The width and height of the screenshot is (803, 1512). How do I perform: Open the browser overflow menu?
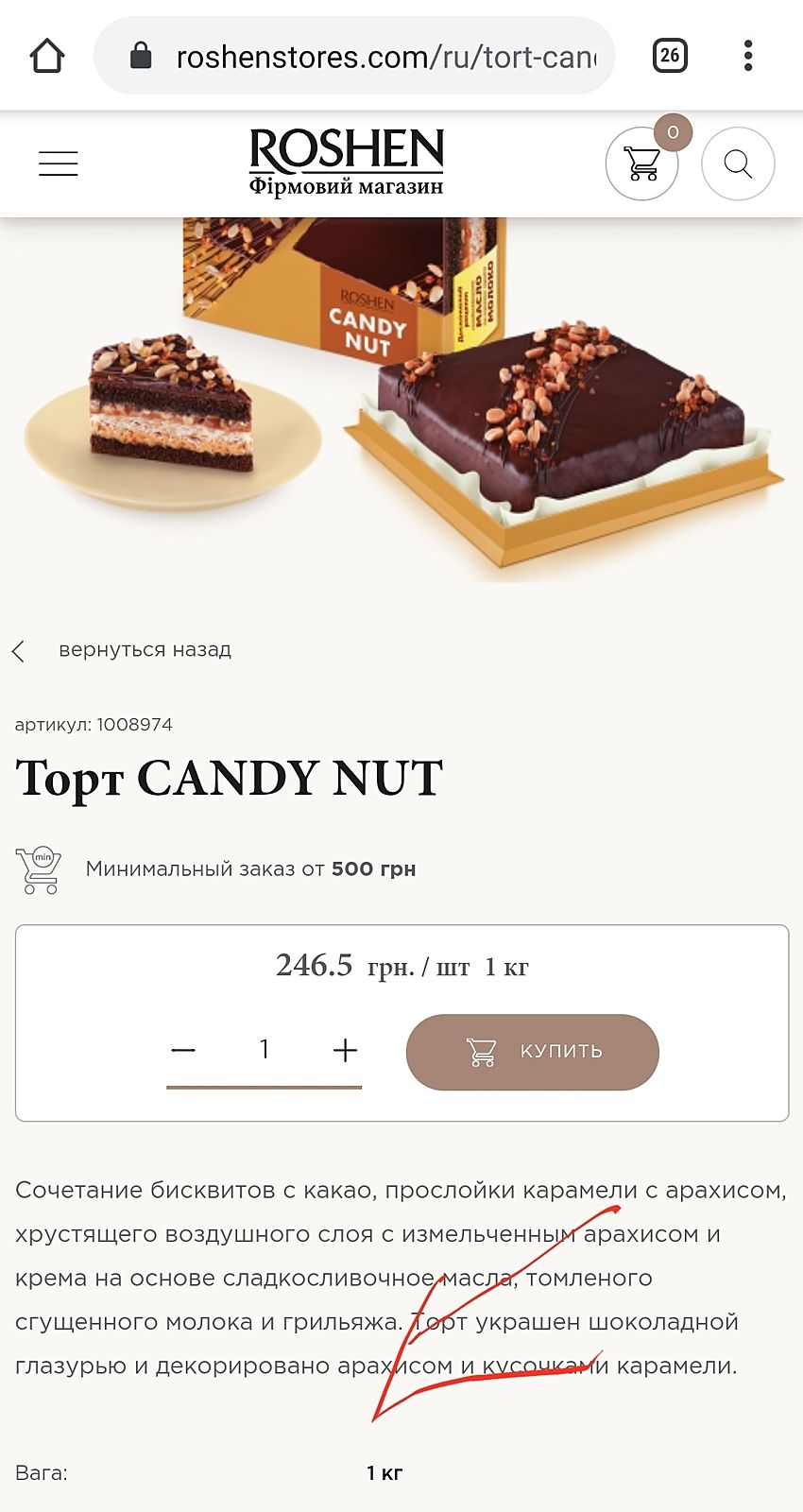(x=748, y=56)
